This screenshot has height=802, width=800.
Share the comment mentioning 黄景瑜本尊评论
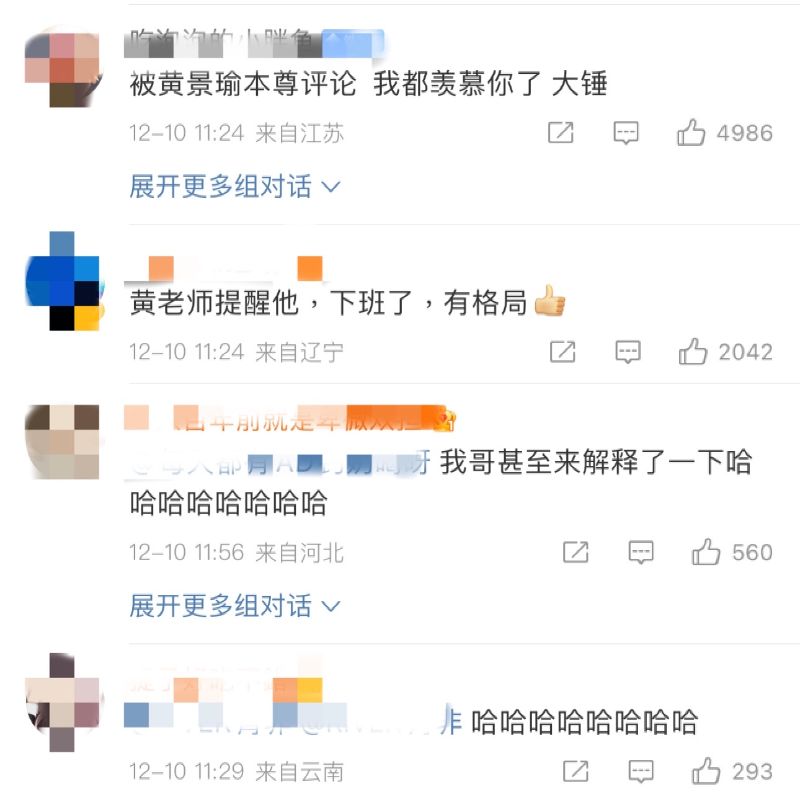point(561,133)
